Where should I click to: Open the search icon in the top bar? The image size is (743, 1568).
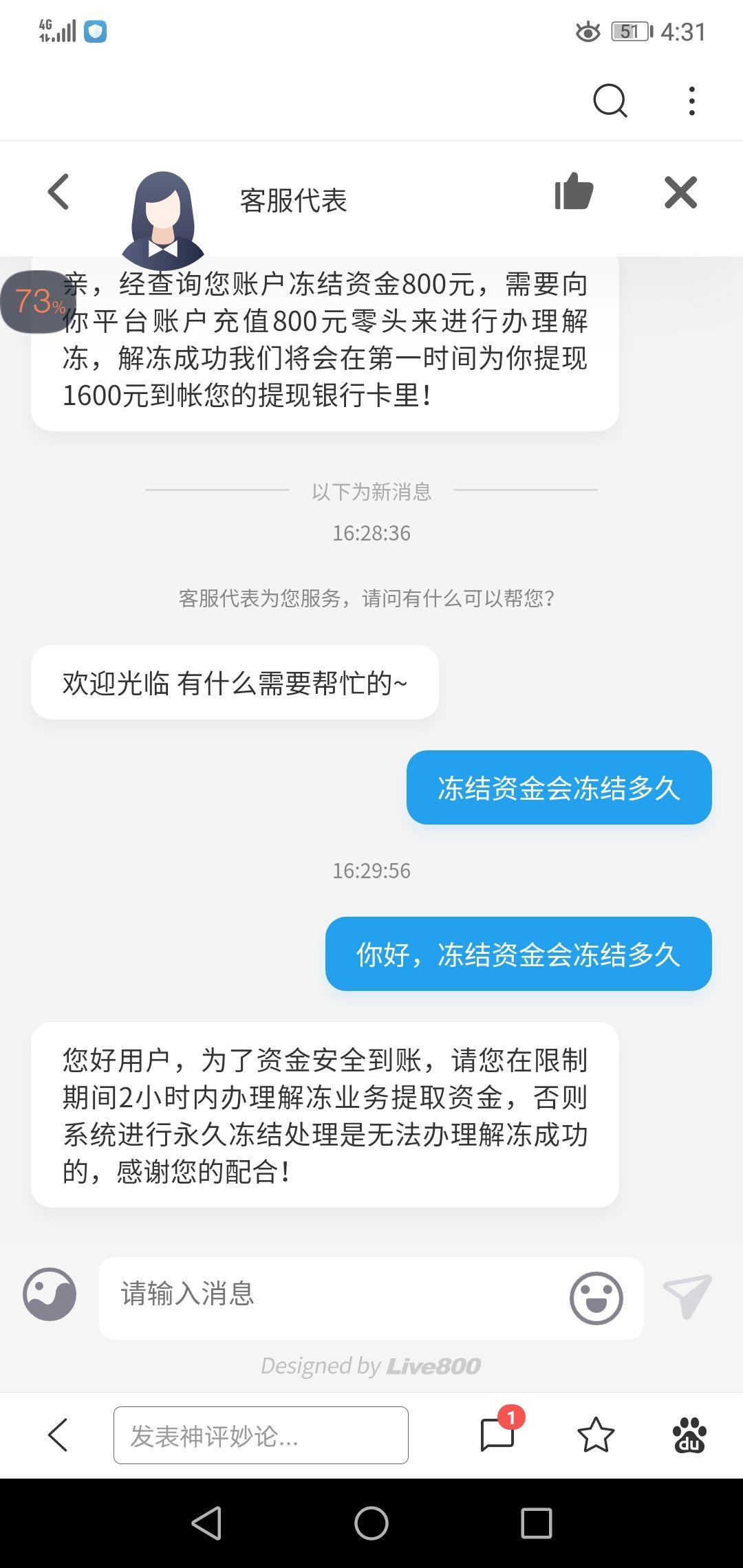[610, 101]
